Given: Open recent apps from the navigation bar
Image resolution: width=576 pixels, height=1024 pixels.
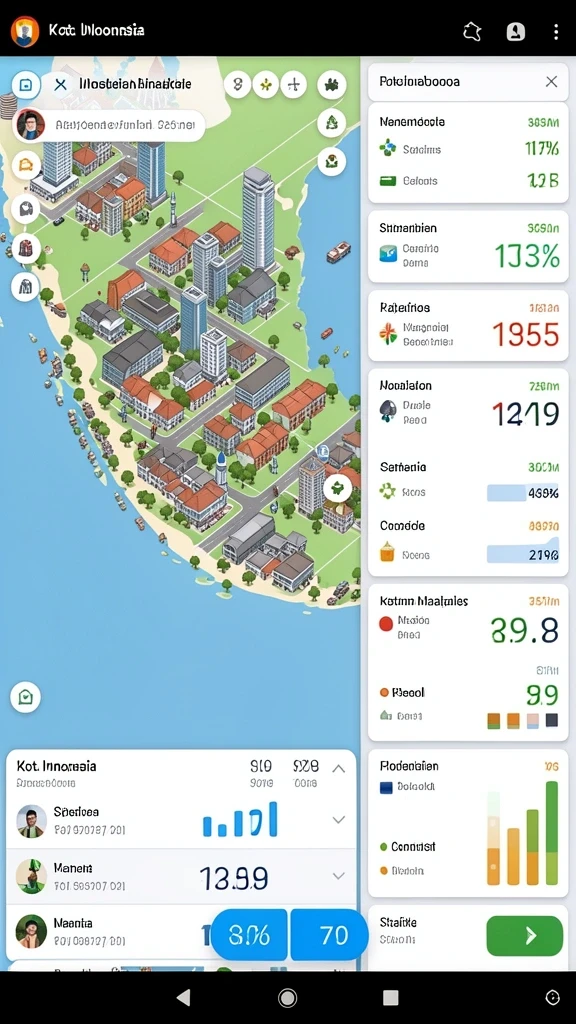Looking at the screenshot, I should [391, 997].
